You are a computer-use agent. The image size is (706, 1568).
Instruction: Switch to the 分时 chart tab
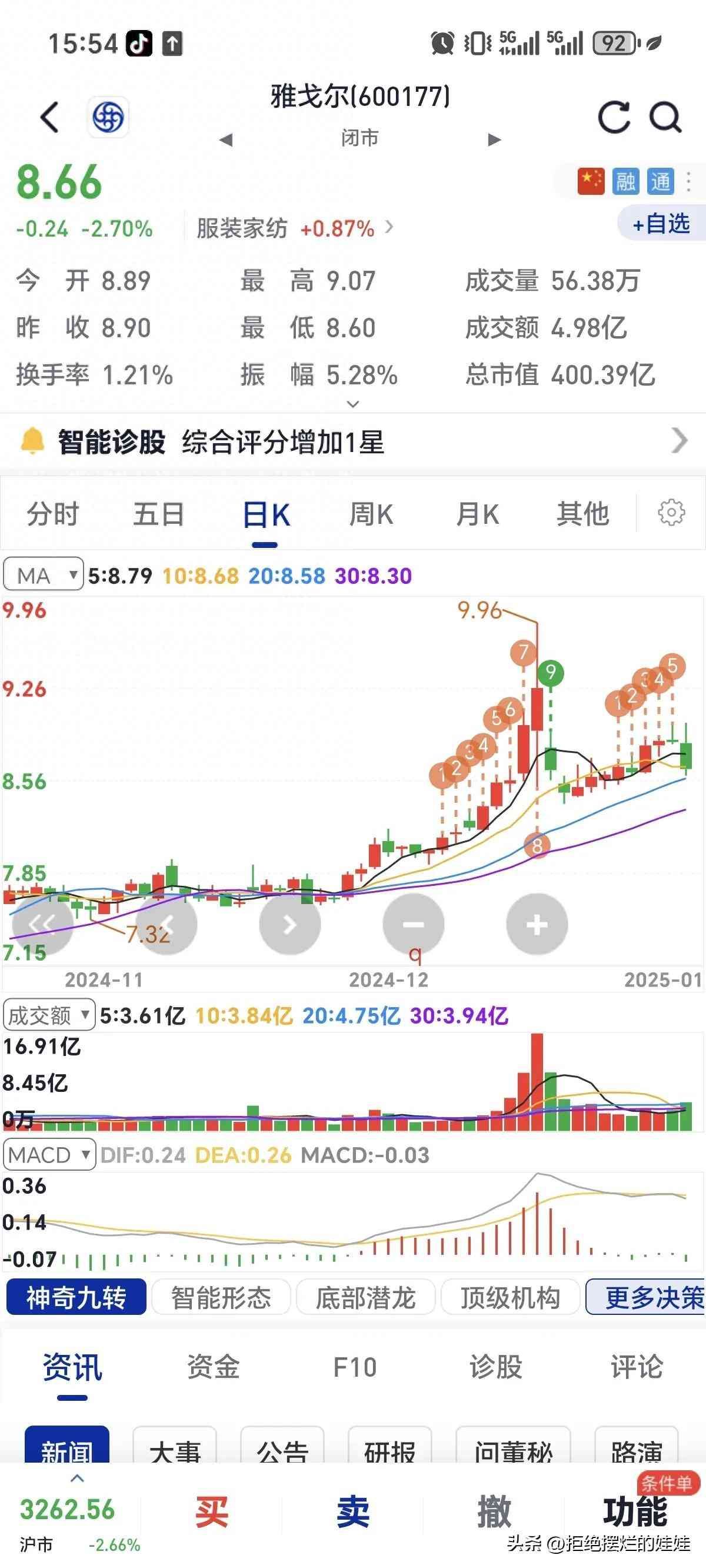point(53,514)
